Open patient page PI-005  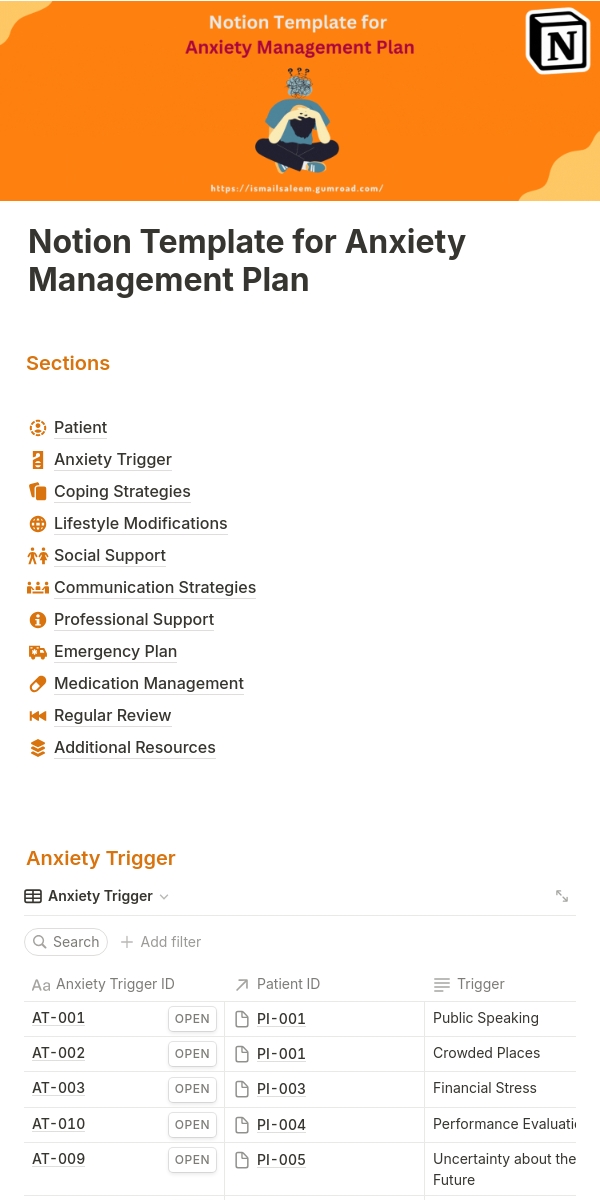[x=280, y=1160]
